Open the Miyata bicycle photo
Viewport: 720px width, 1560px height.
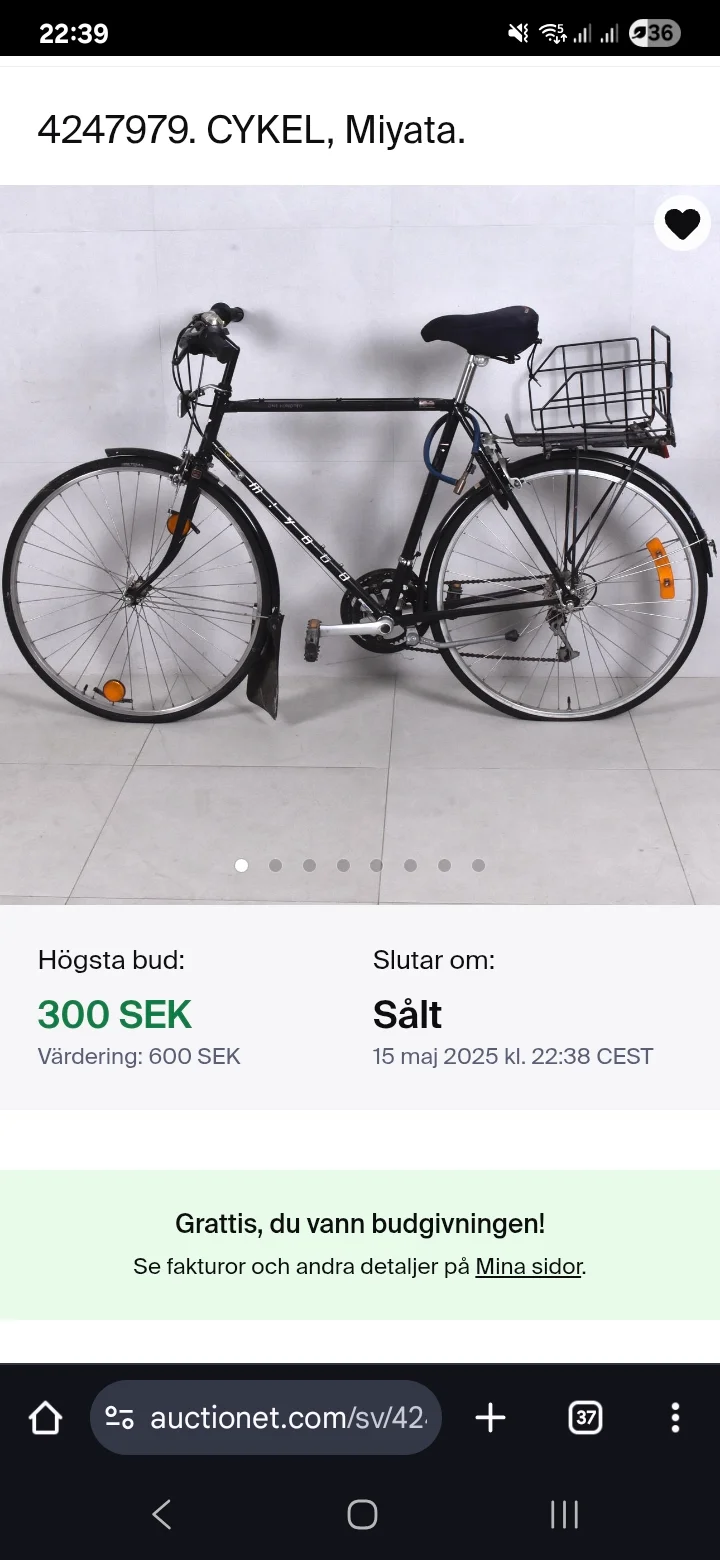tap(360, 520)
